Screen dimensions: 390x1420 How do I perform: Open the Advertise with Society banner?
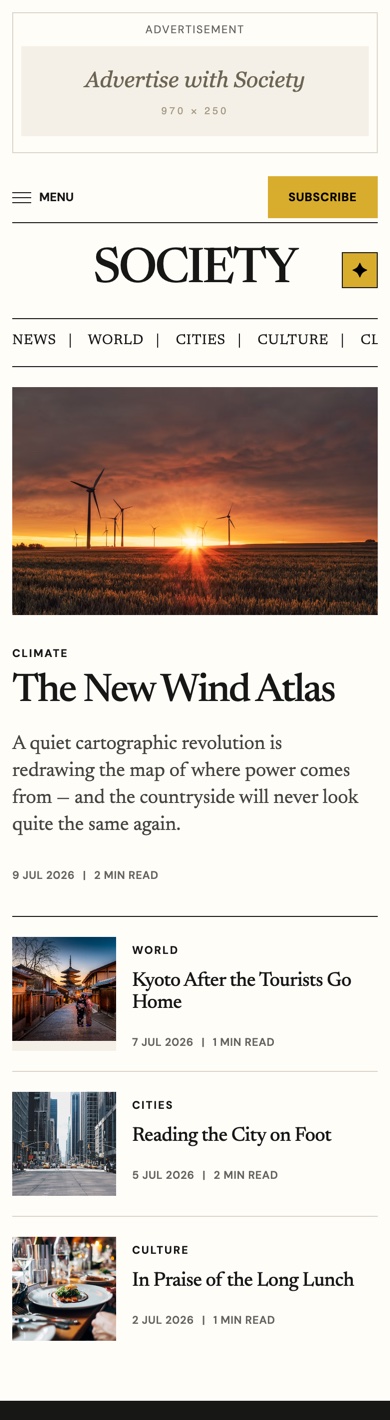195,91
